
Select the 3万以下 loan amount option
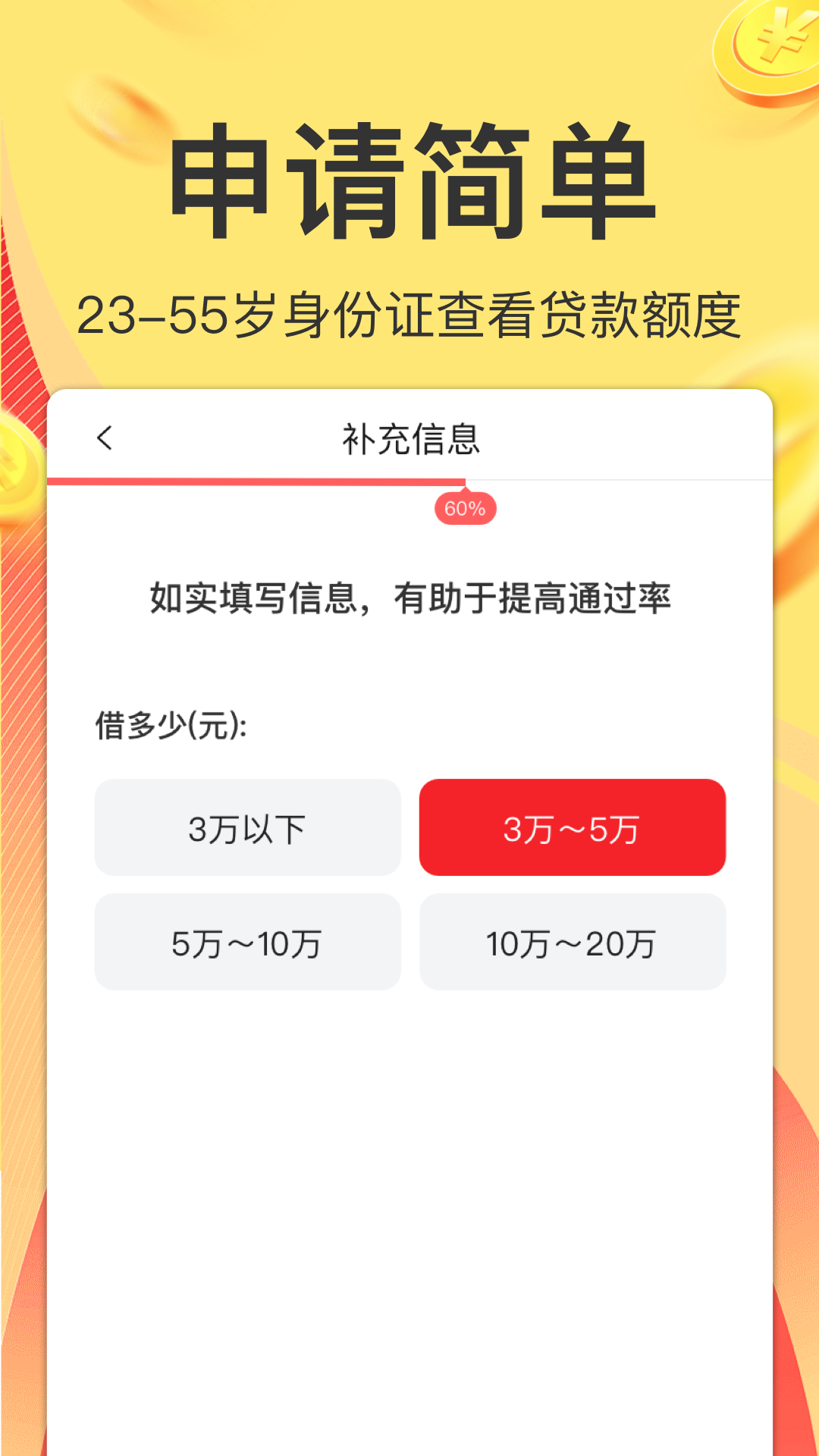tap(247, 827)
